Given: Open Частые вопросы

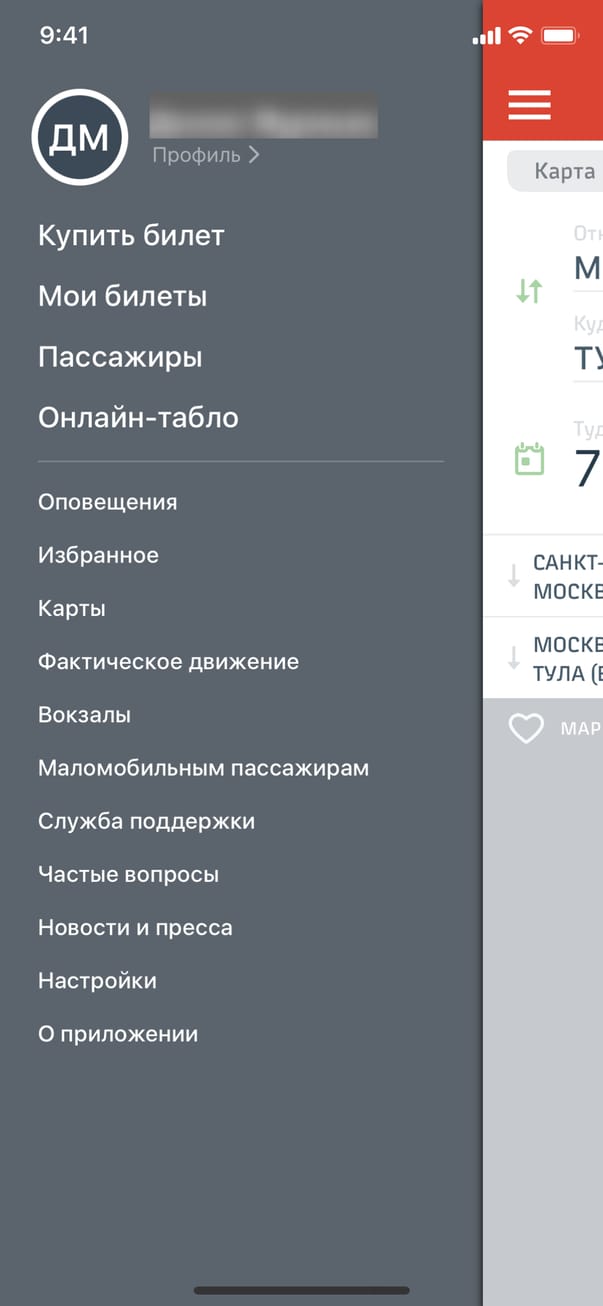Looking at the screenshot, I should tap(128, 874).
